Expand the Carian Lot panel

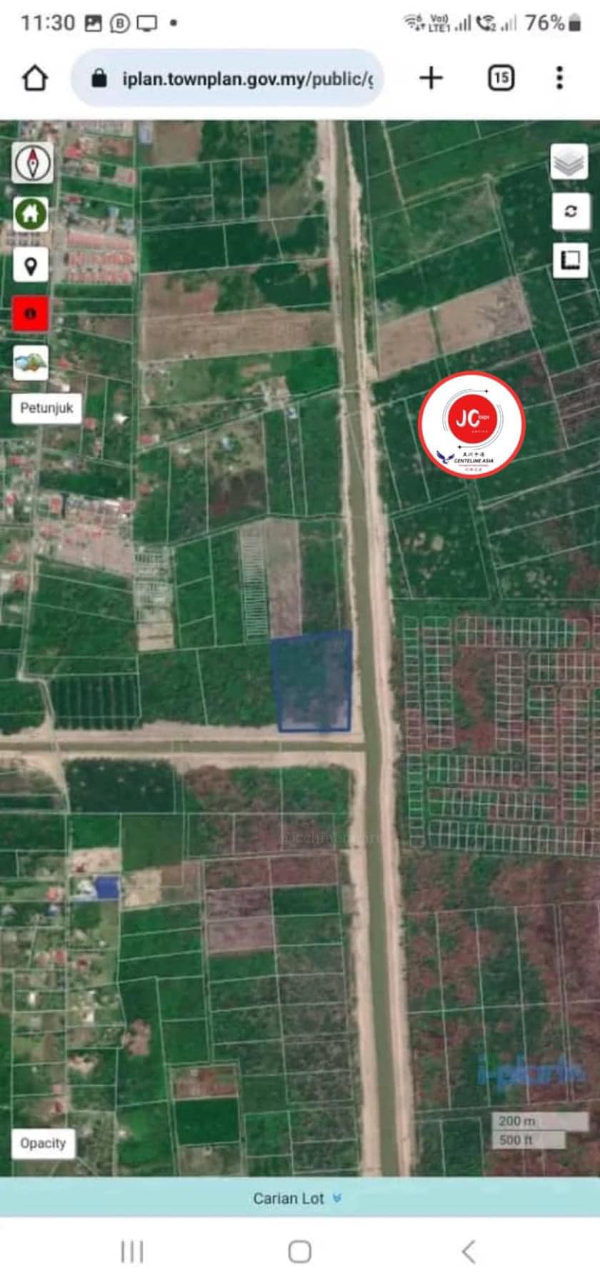298,1198
